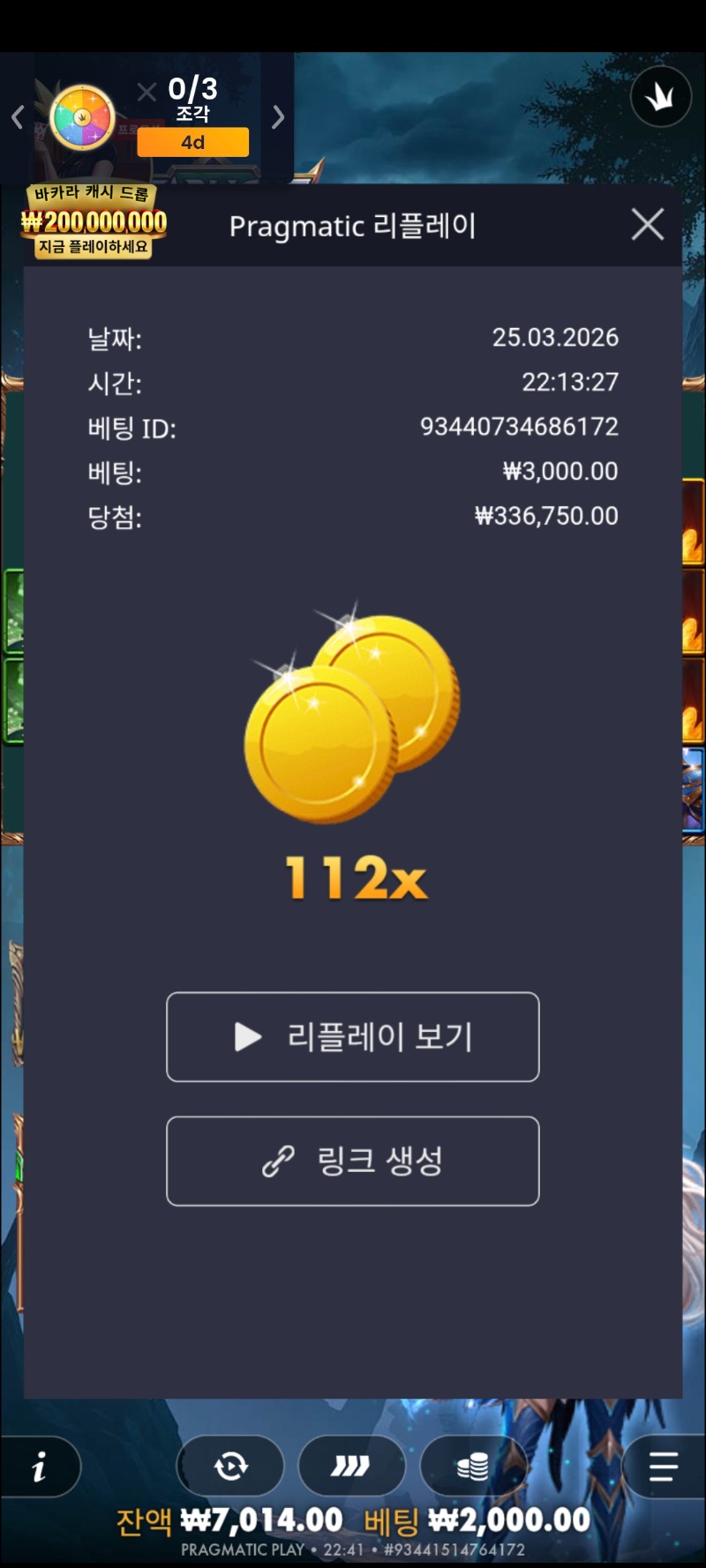Tap 리플레이 보기 to watch the replay
This screenshot has height=1568, width=706.
coord(352,1037)
